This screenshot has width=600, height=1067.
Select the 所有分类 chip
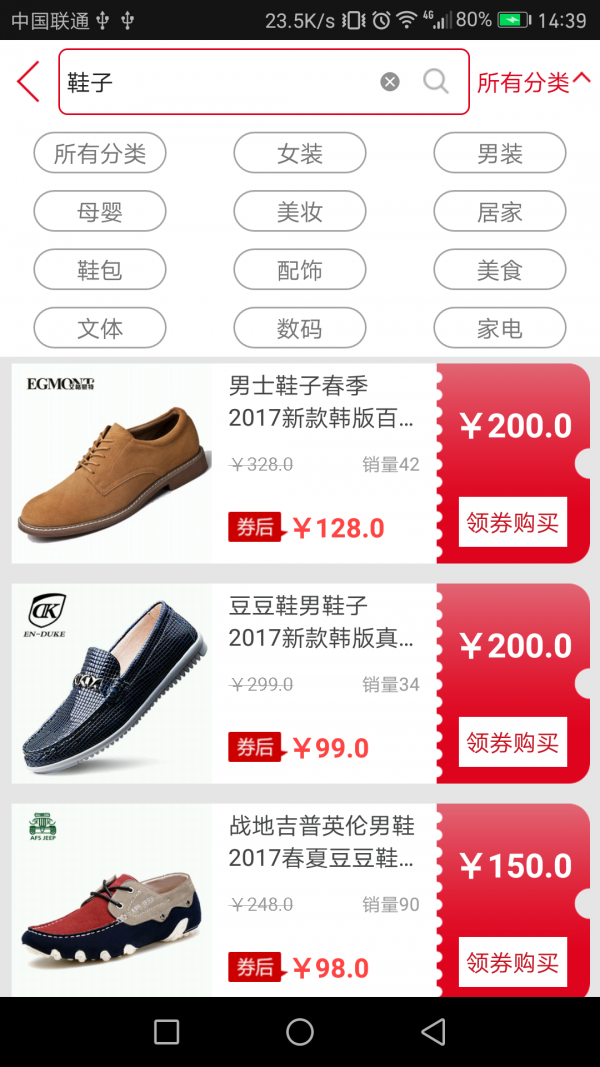click(100, 154)
